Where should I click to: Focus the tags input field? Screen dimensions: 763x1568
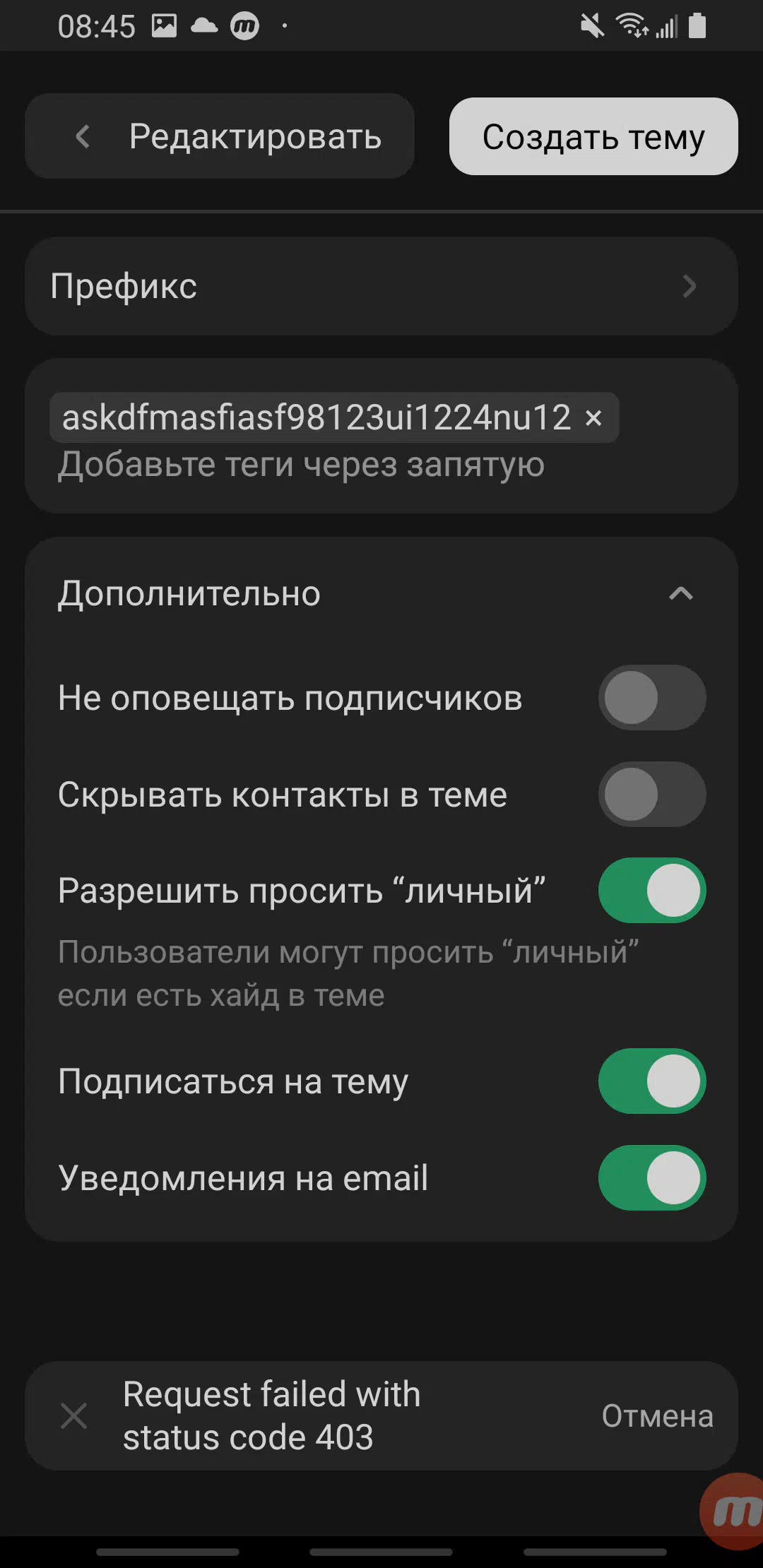[301, 465]
